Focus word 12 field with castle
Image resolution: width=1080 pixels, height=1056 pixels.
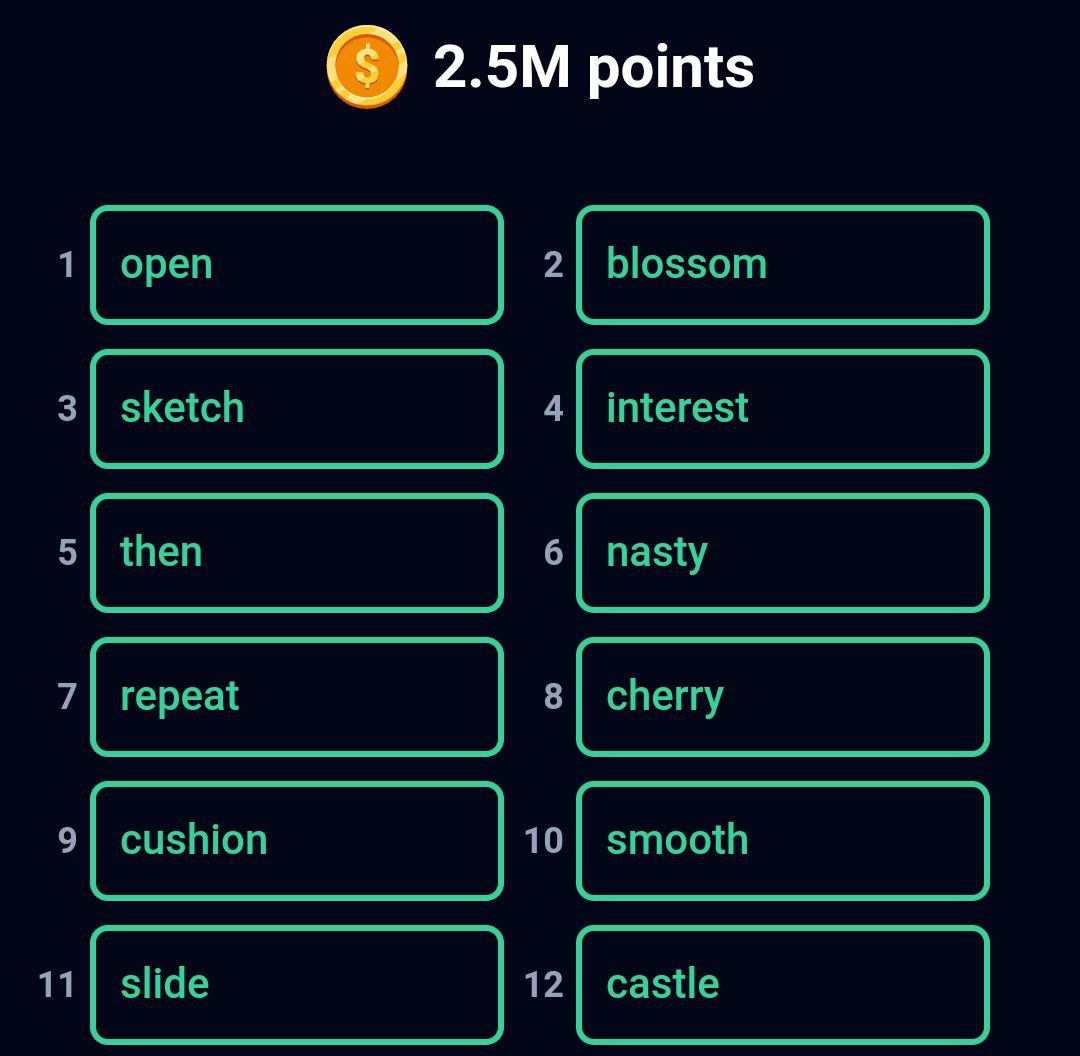coord(783,985)
